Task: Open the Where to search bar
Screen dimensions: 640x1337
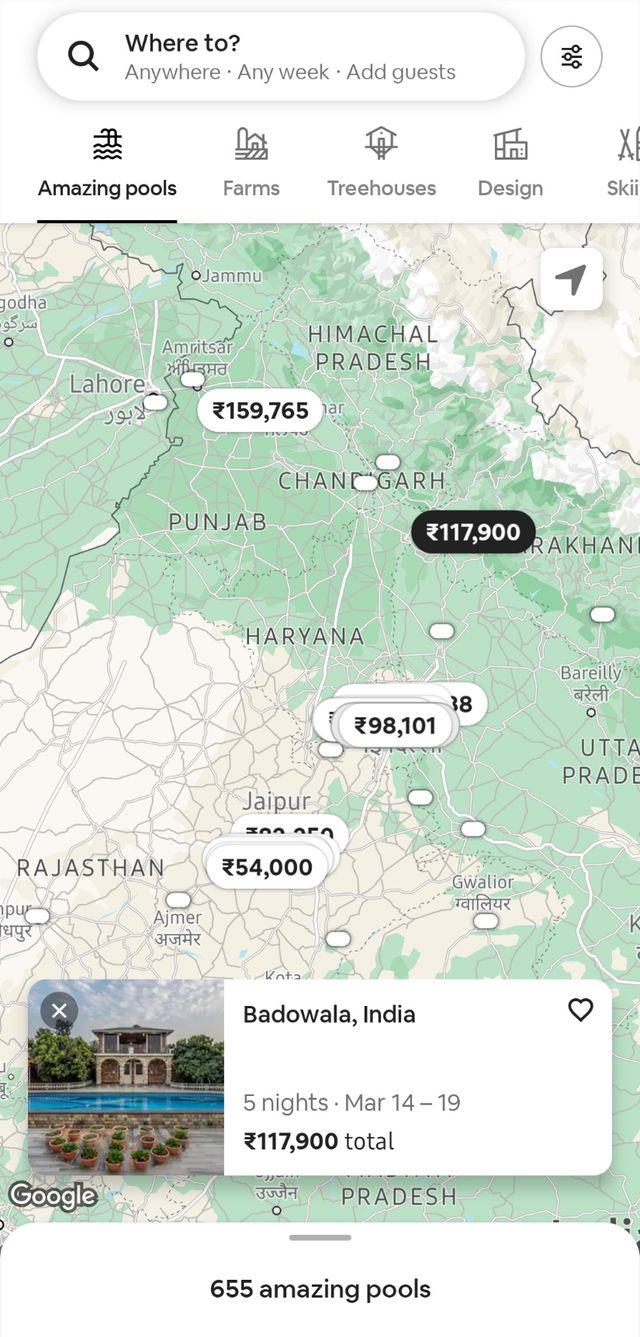Action: click(280, 57)
